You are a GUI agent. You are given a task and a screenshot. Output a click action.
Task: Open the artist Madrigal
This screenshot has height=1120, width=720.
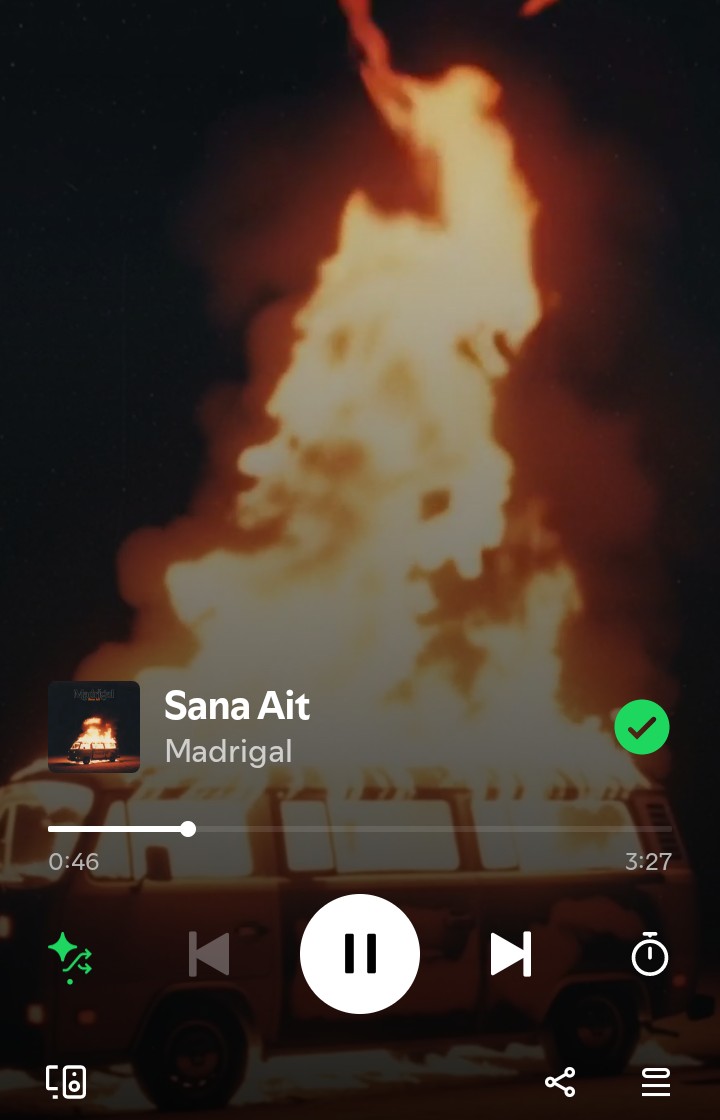[x=228, y=751]
